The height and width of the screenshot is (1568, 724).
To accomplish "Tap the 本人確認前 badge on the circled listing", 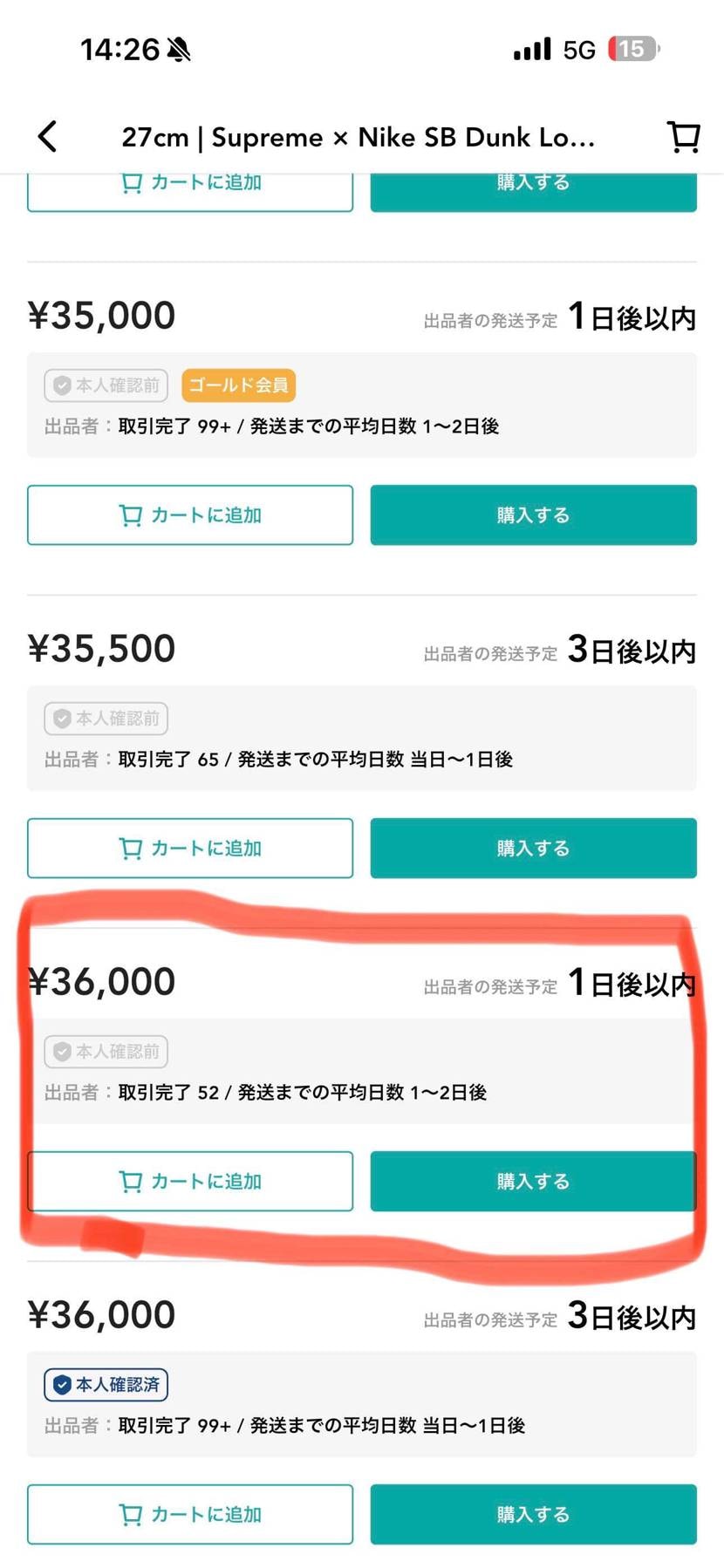I will tap(106, 1052).
